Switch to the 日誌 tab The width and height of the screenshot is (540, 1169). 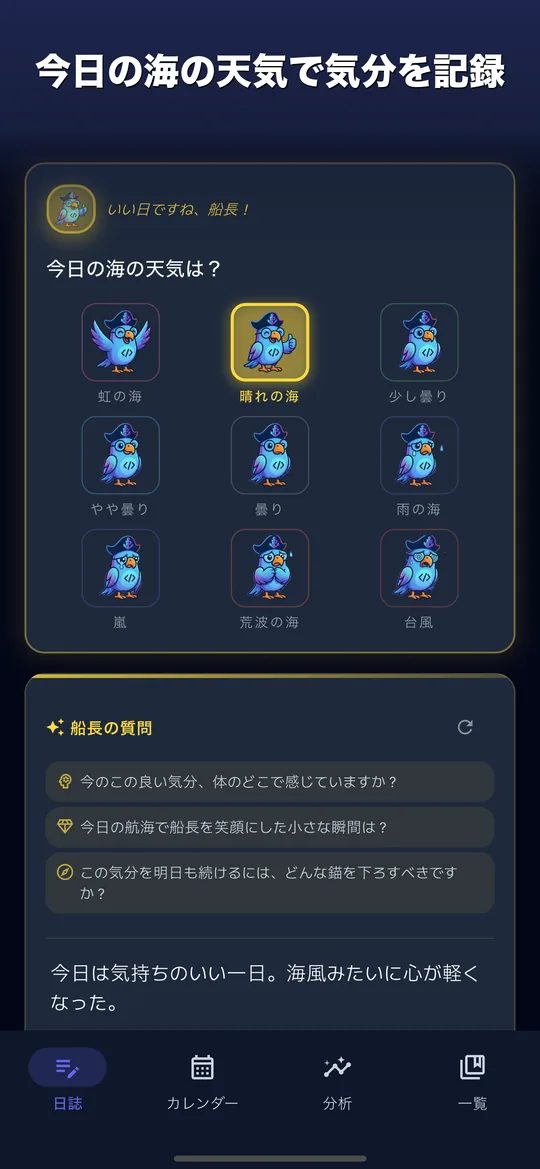[67, 1080]
